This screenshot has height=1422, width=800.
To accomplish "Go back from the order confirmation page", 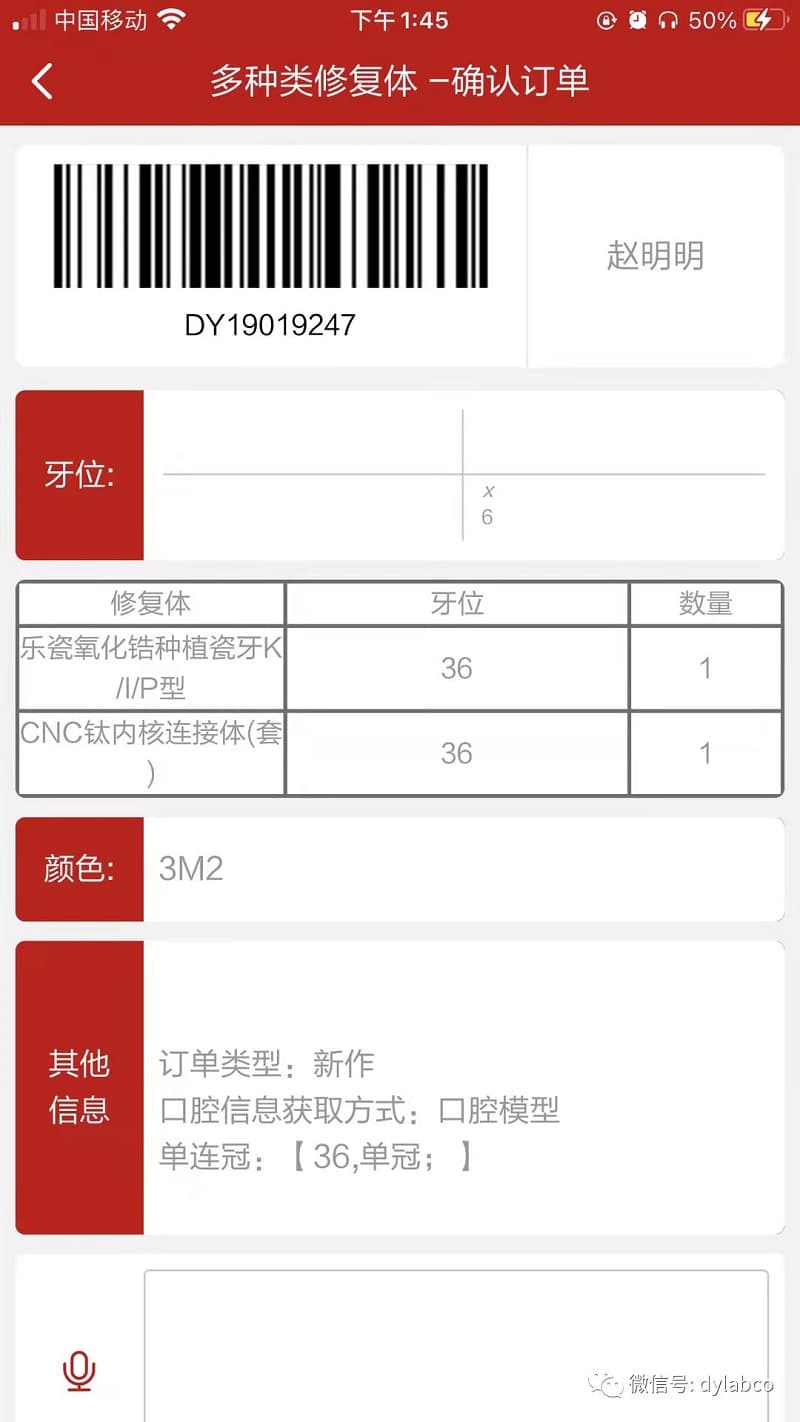I will [42, 81].
